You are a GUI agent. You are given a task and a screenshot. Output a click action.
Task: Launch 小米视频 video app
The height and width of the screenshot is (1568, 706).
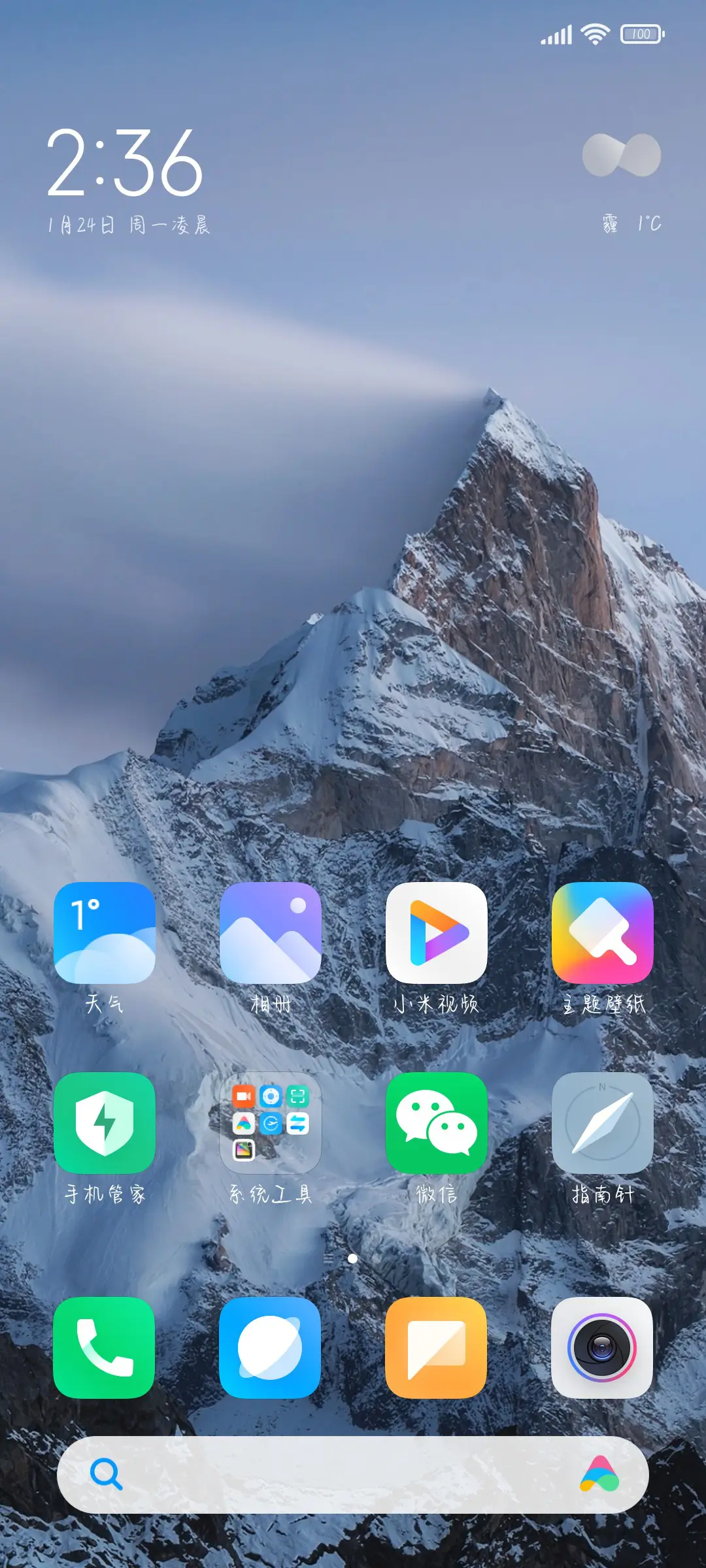click(x=437, y=933)
